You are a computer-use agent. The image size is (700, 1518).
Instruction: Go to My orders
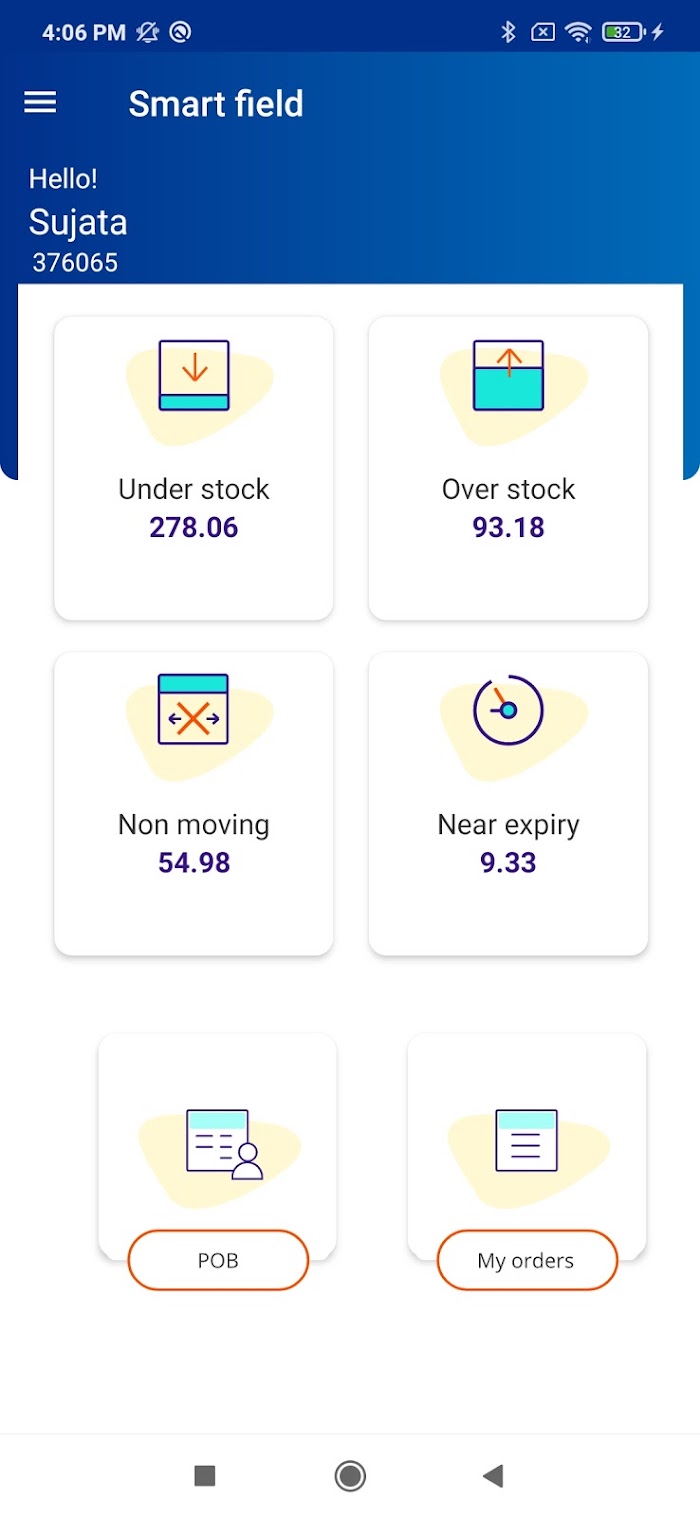pyautogui.click(x=527, y=1260)
